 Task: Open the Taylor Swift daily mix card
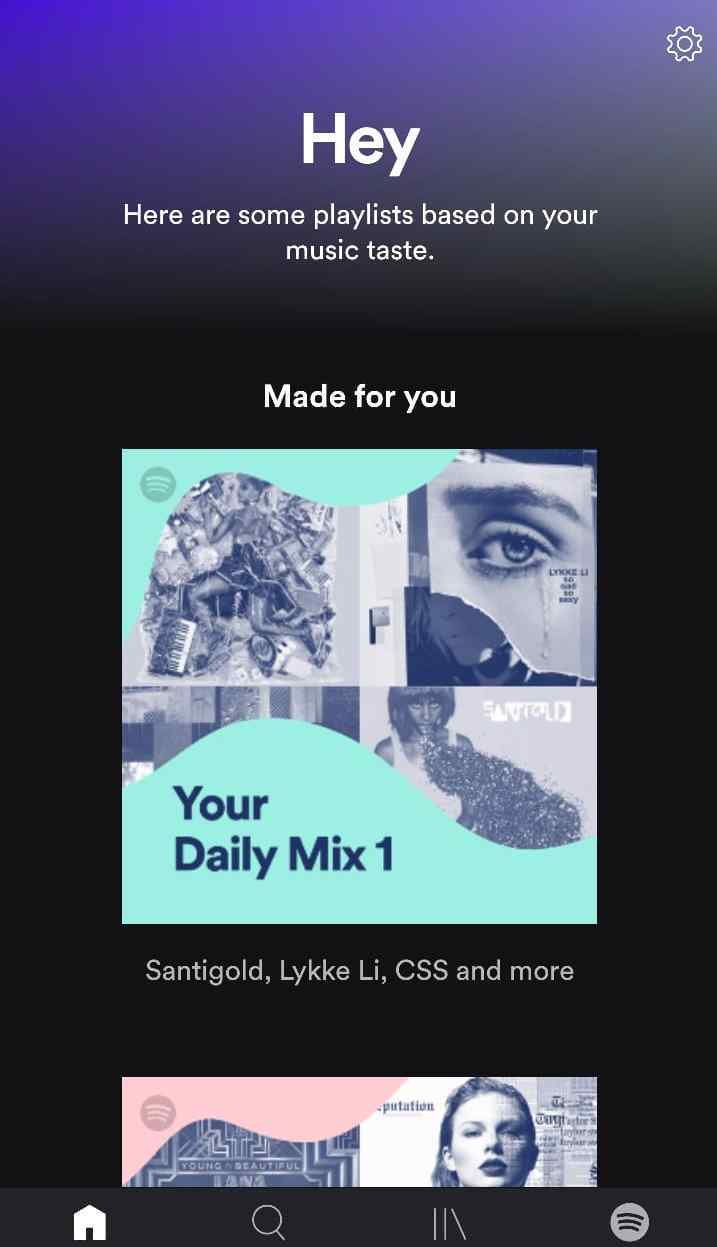pos(359,1132)
